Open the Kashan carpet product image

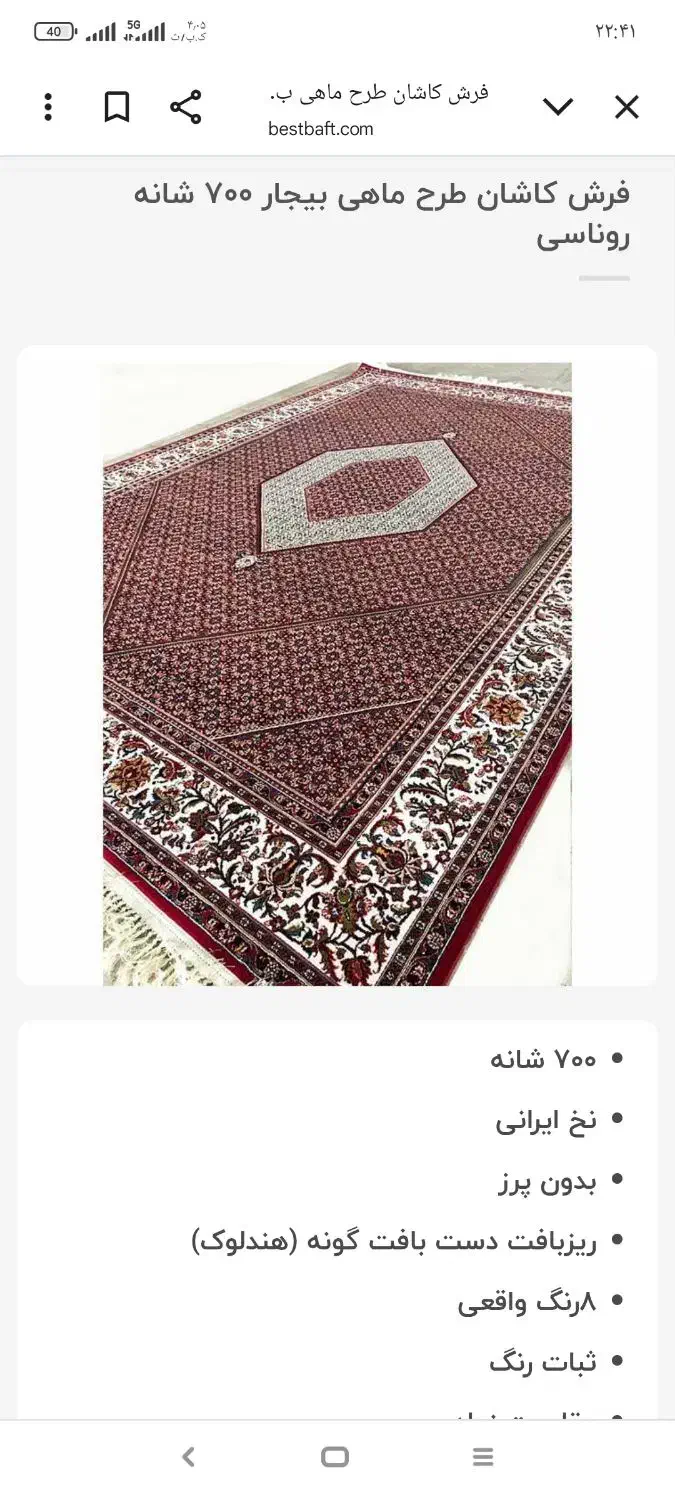337,673
